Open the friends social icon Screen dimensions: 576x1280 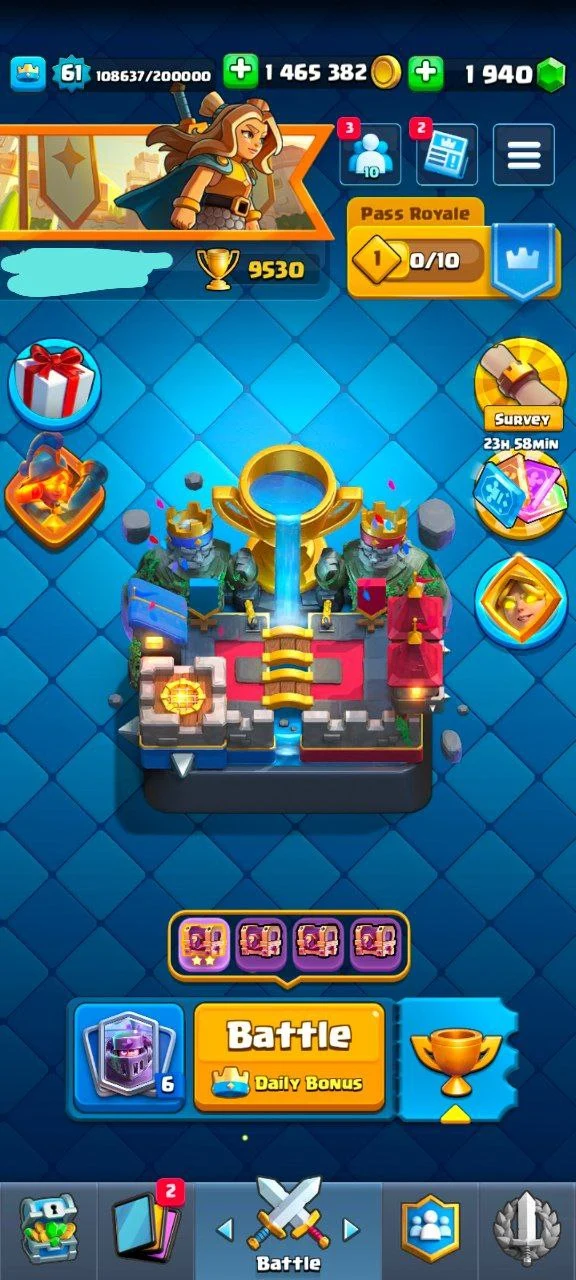pos(370,154)
